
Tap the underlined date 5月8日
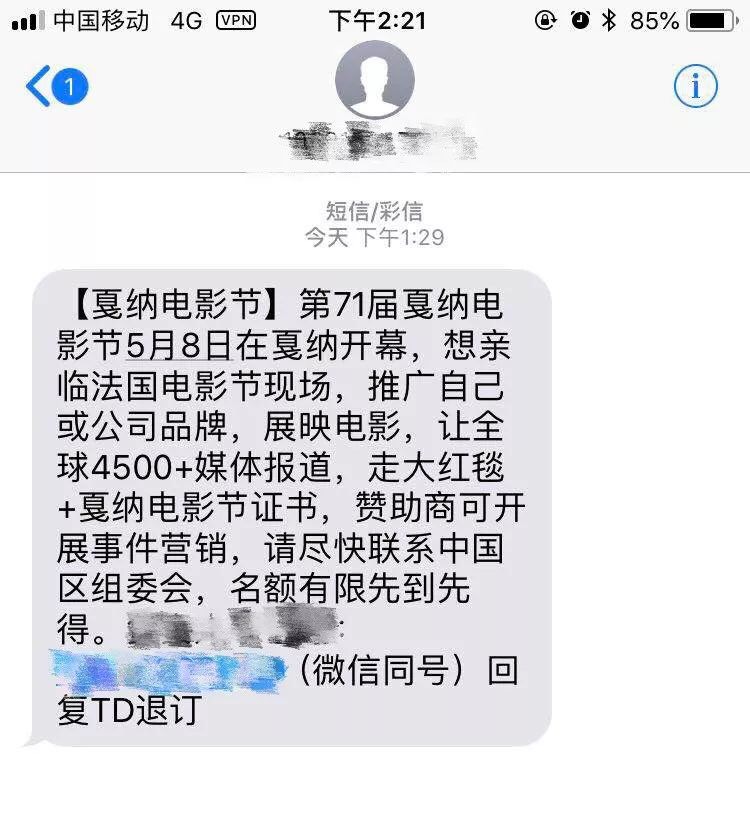pos(180,346)
